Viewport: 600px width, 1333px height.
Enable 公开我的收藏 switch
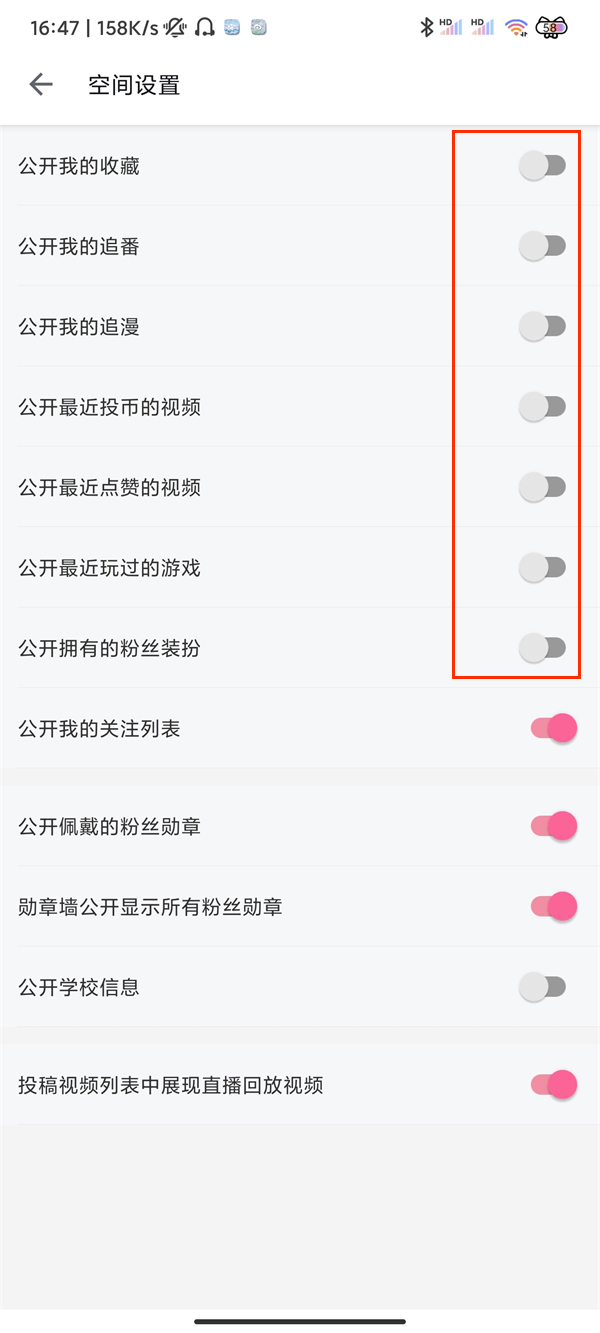543,166
